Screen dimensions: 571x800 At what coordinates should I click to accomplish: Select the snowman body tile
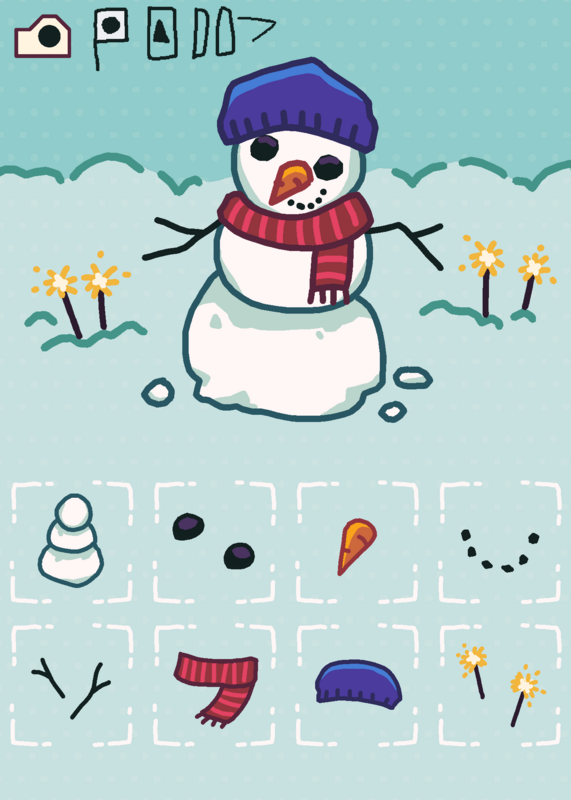pyautogui.click(x=71, y=542)
